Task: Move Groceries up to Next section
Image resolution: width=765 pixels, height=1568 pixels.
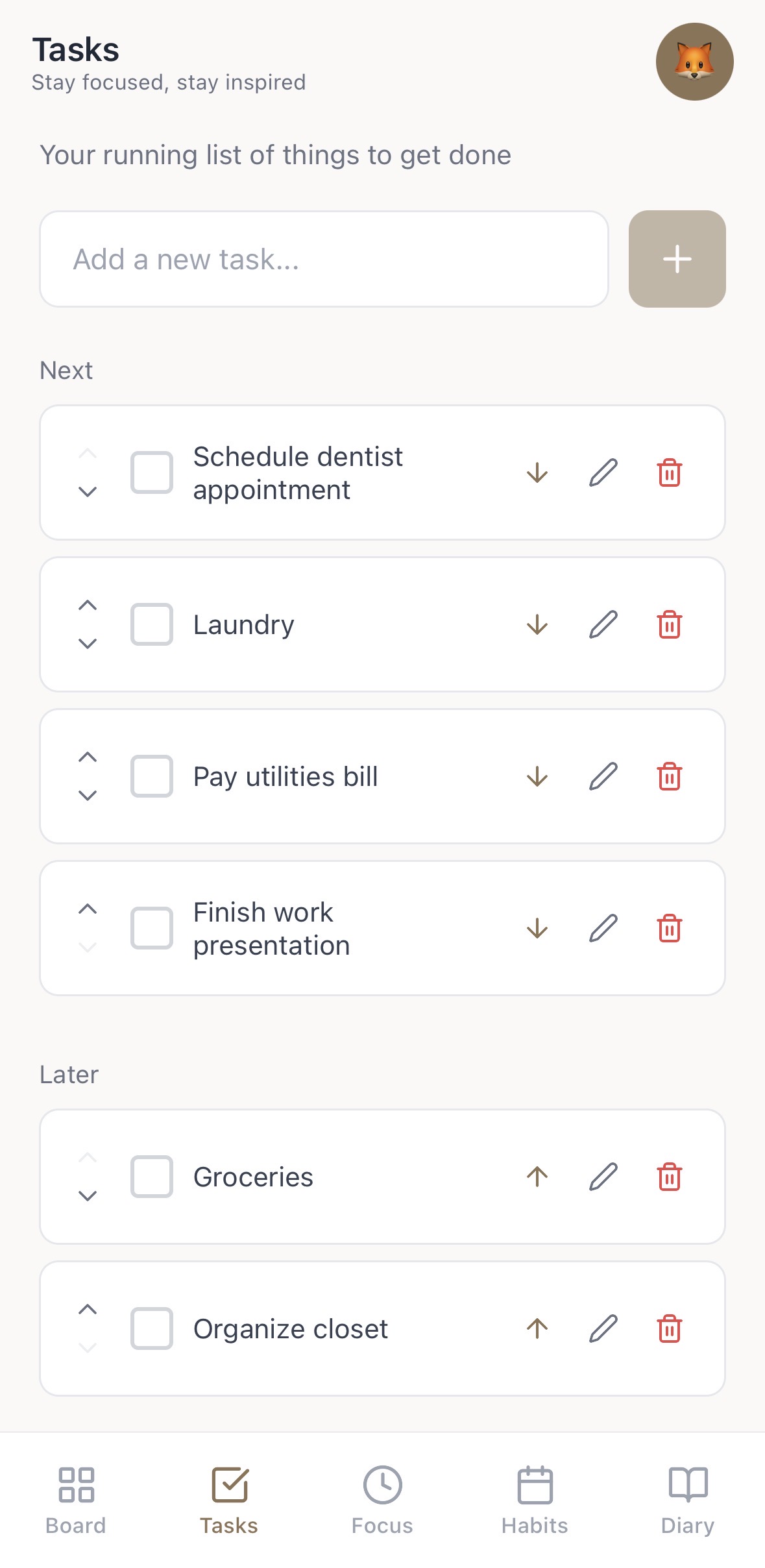Action: coord(537,1177)
